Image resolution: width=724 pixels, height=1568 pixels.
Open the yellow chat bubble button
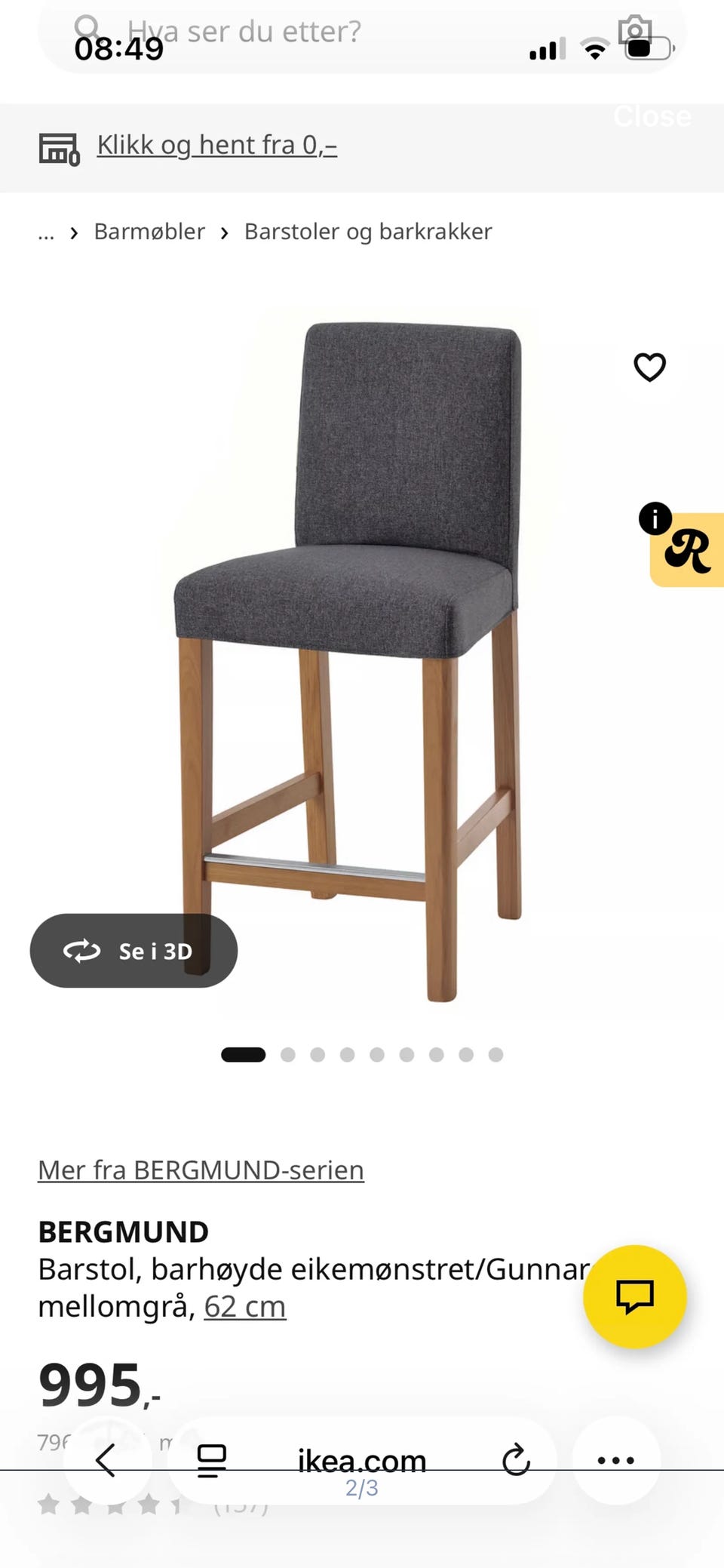[634, 1296]
